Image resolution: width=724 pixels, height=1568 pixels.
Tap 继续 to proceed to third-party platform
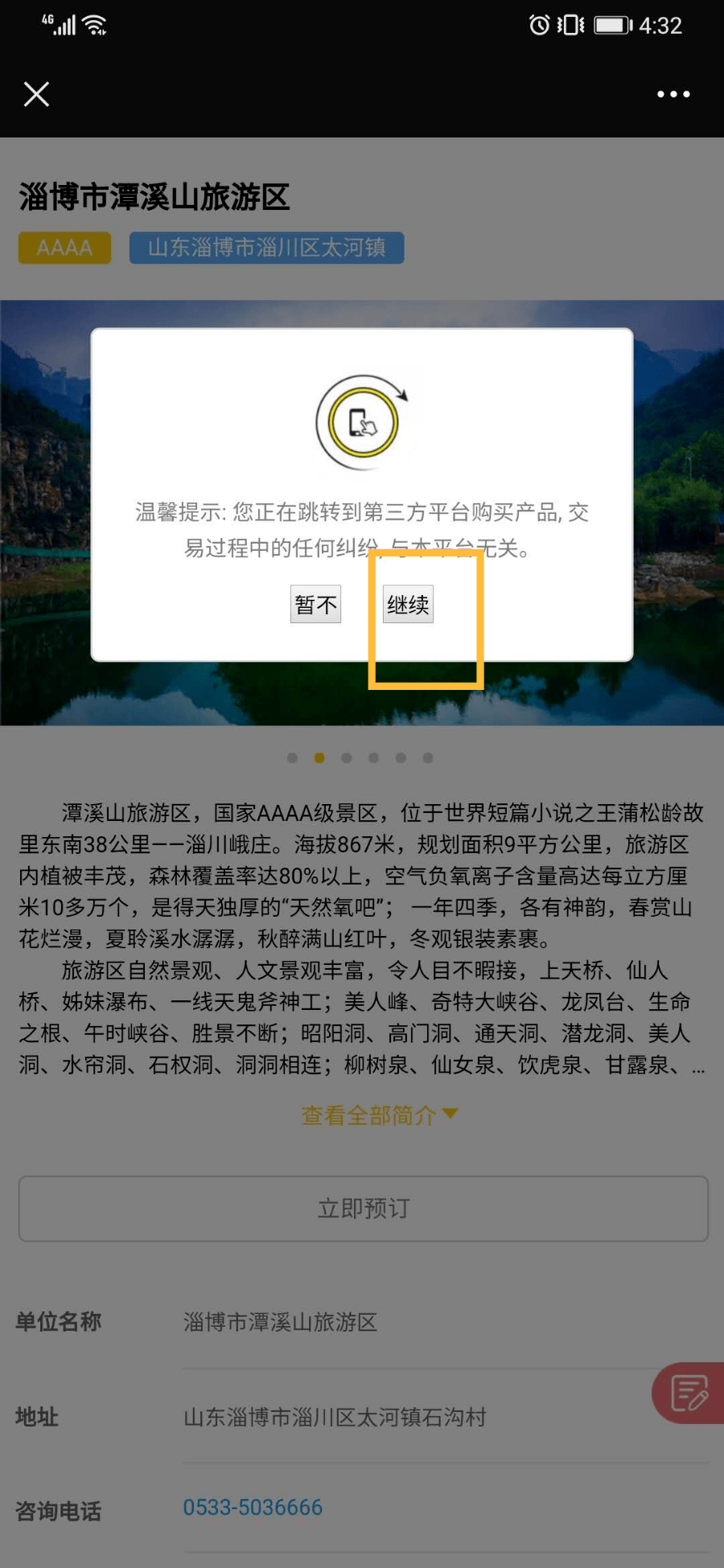coord(408,602)
